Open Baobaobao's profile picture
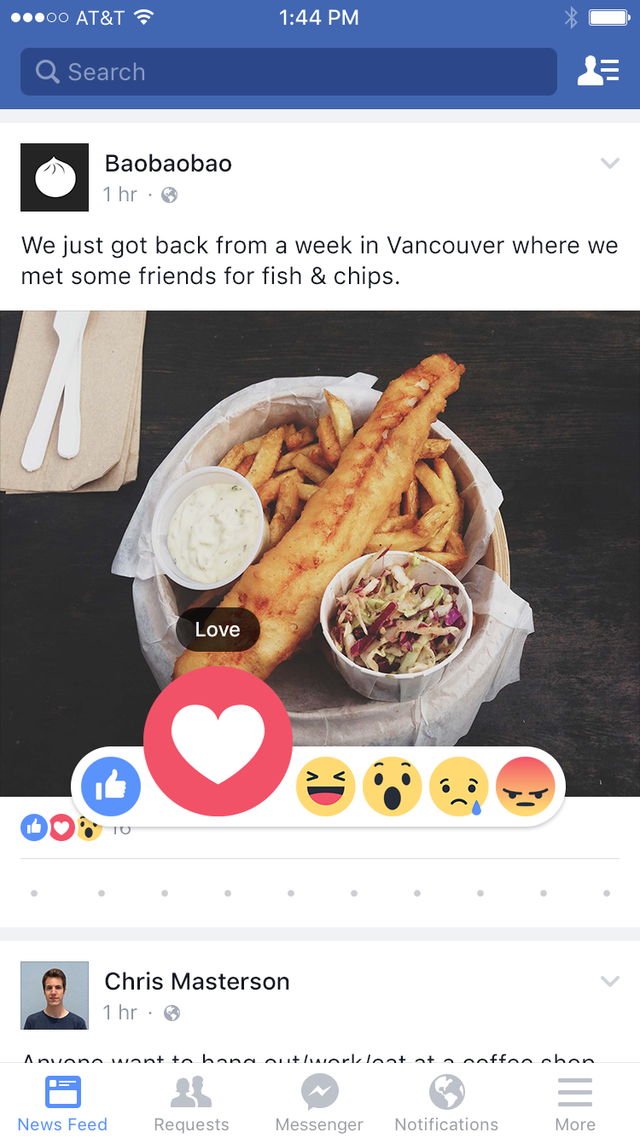Screen dimensions: 640x1138 [x=55, y=177]
